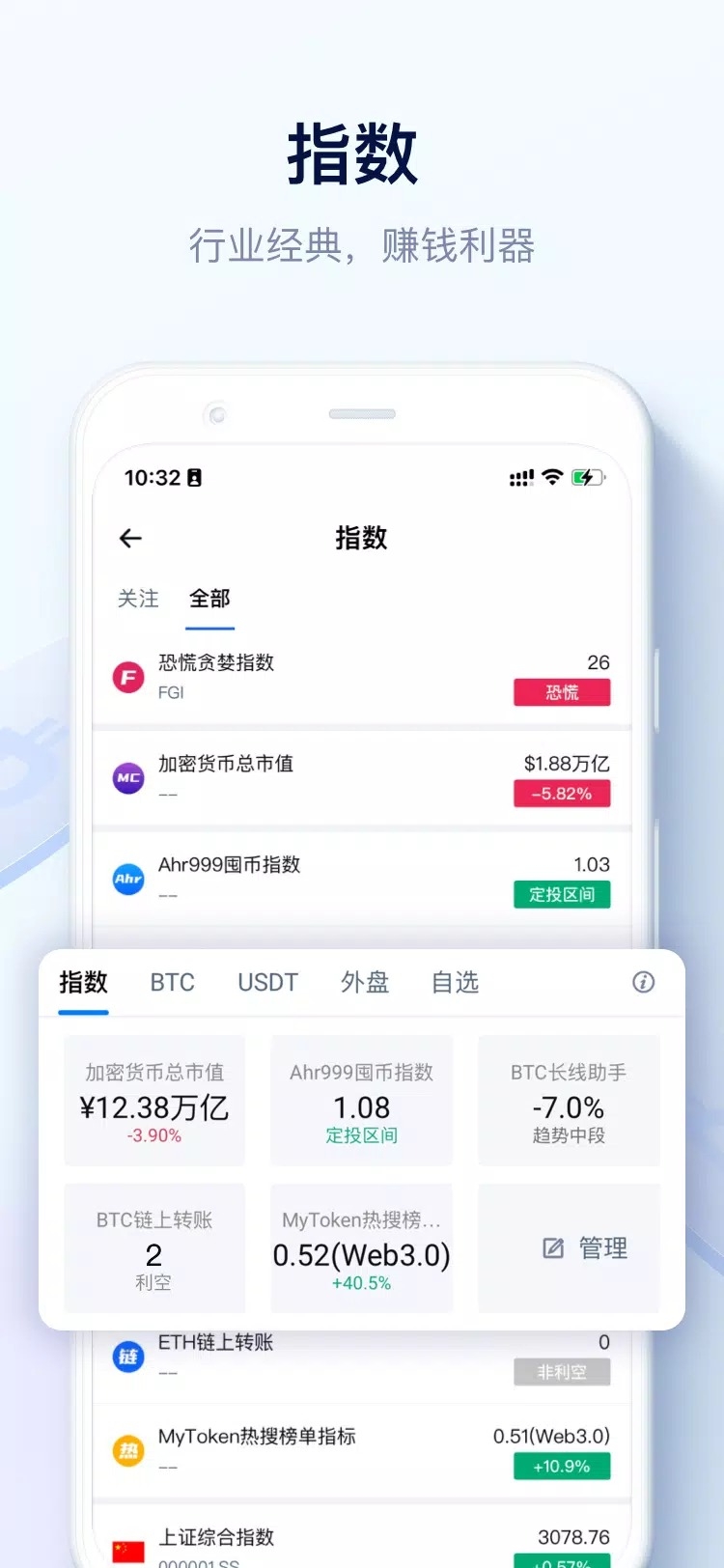This screenshot has width=724, height=1568.
Task: Switch to the USDT widget tab
Action: coord(267,982)
